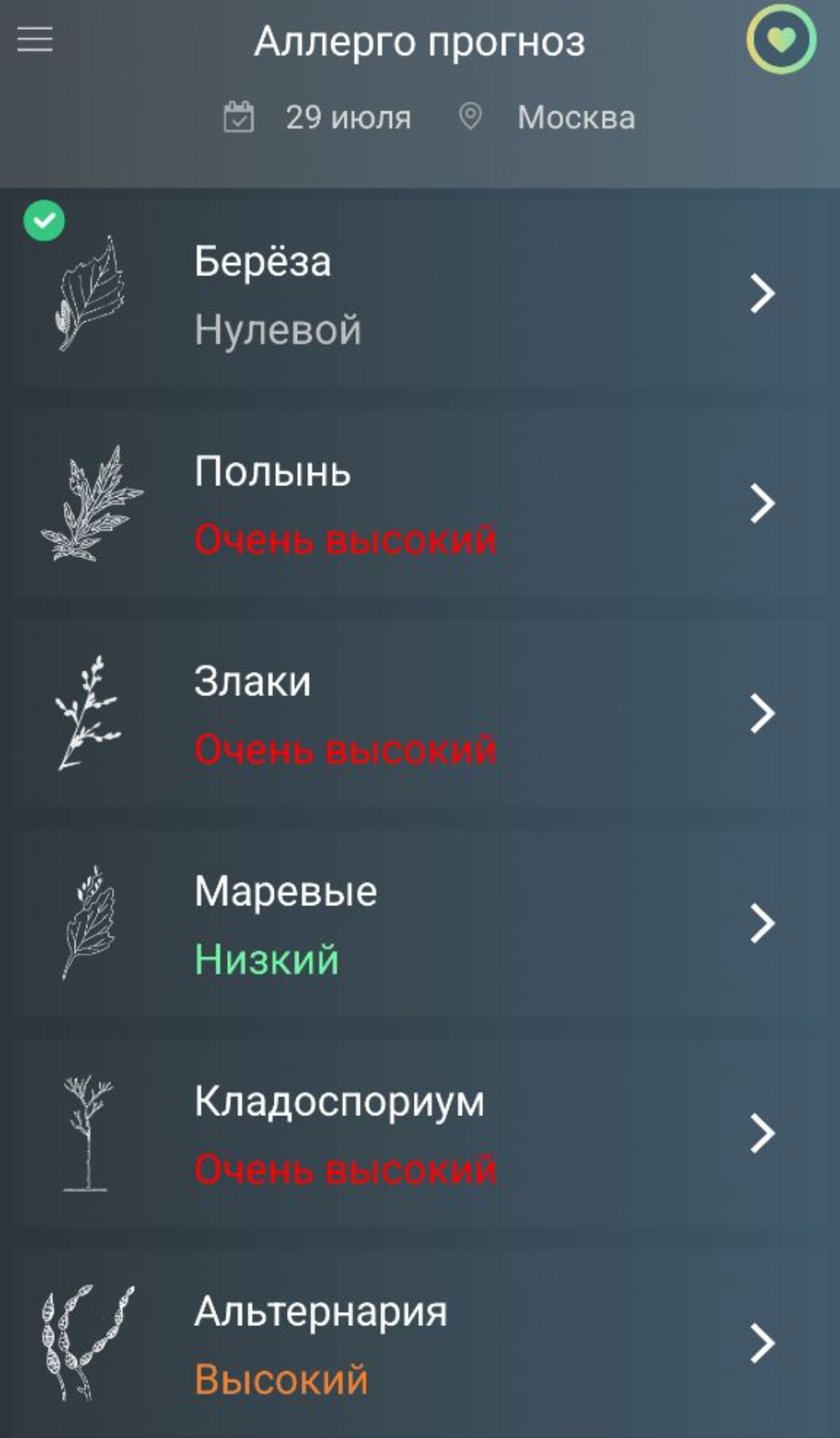Open the hamburger menu
Image resolution: width=840 pixels, height=1438 pixels.
click(x=35, y=39)
